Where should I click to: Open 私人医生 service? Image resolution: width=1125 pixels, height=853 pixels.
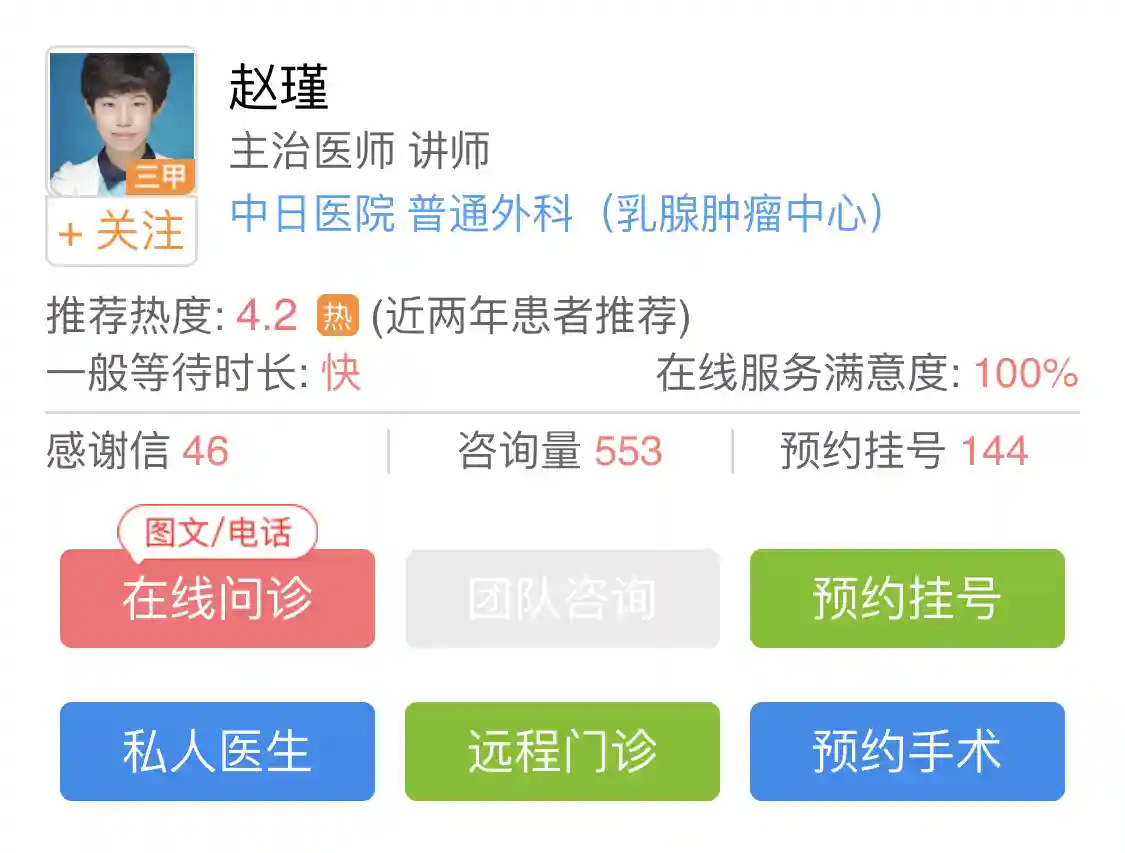pos(217,751)
